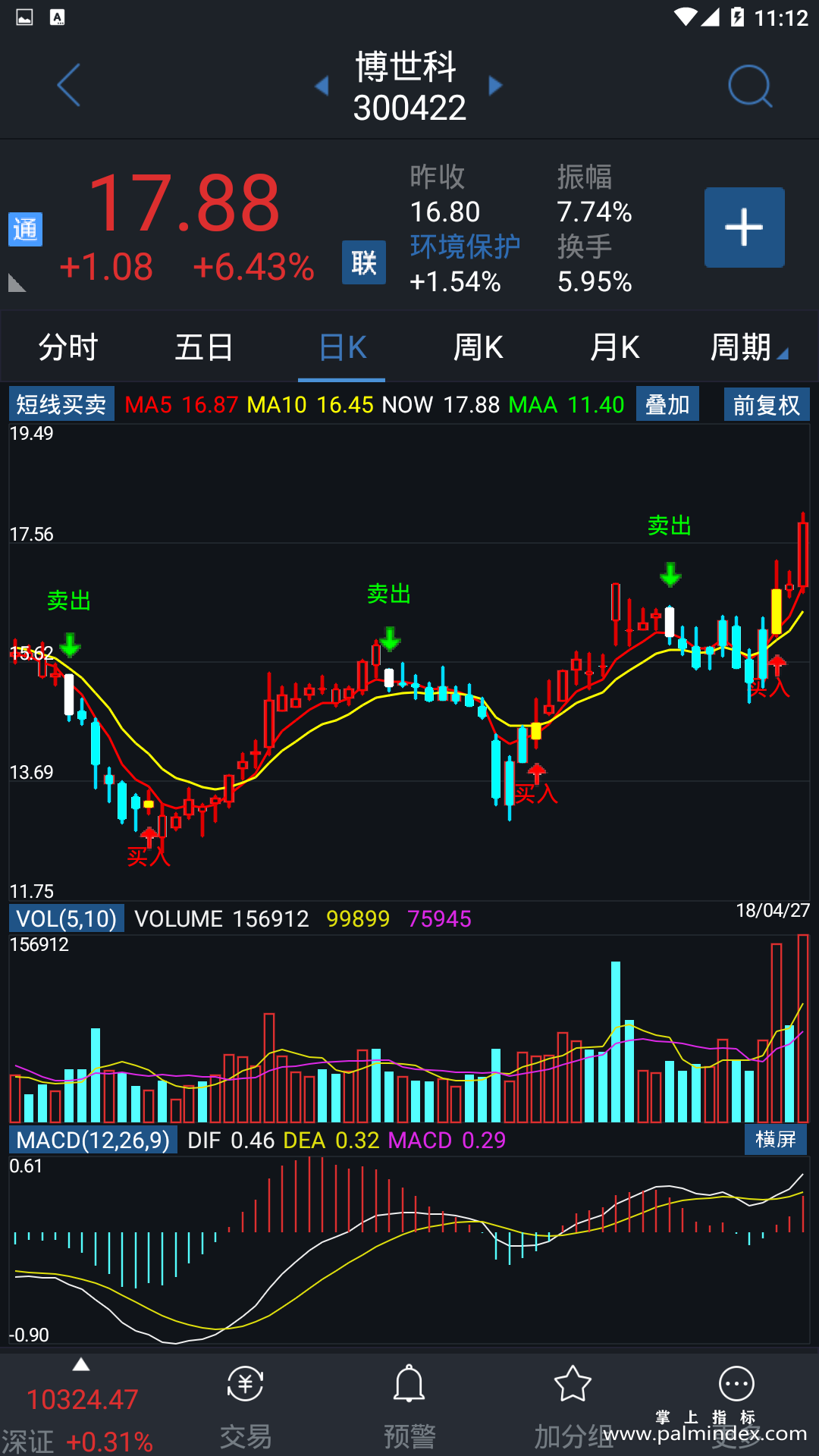Switch to landscape with 横屏
Screen dimensions: 819x1456
point(776,1139)
